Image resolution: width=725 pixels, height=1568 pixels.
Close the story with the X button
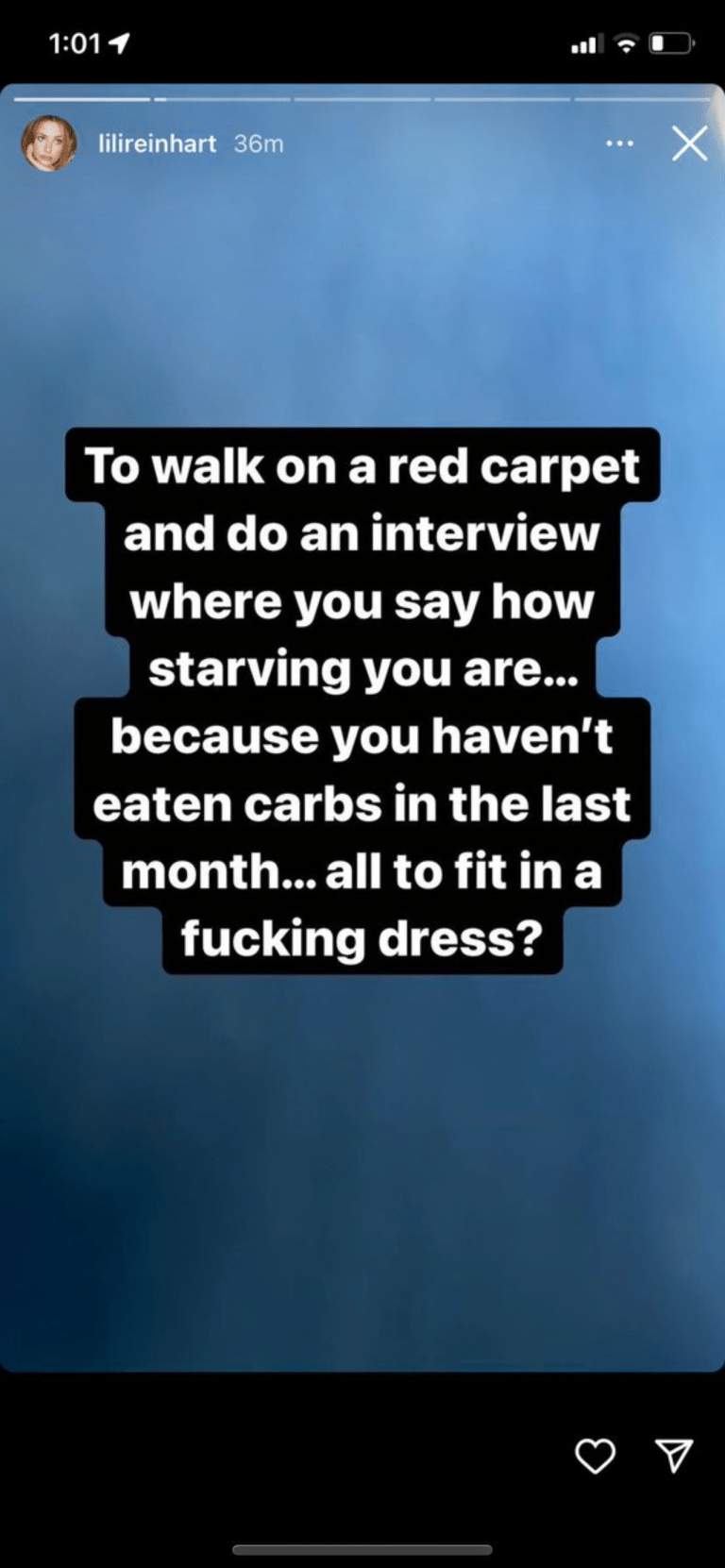pyautogui.click(x=689, y=143)
